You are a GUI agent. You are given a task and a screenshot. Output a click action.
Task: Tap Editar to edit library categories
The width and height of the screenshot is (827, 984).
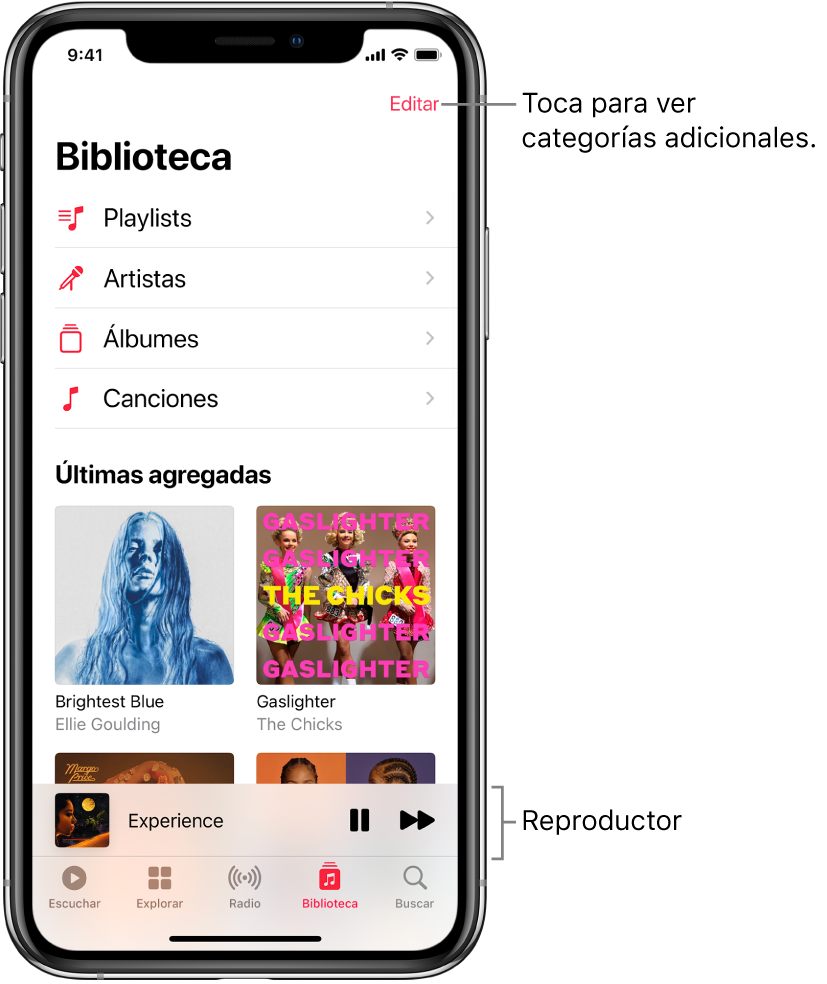click(414, 103)
